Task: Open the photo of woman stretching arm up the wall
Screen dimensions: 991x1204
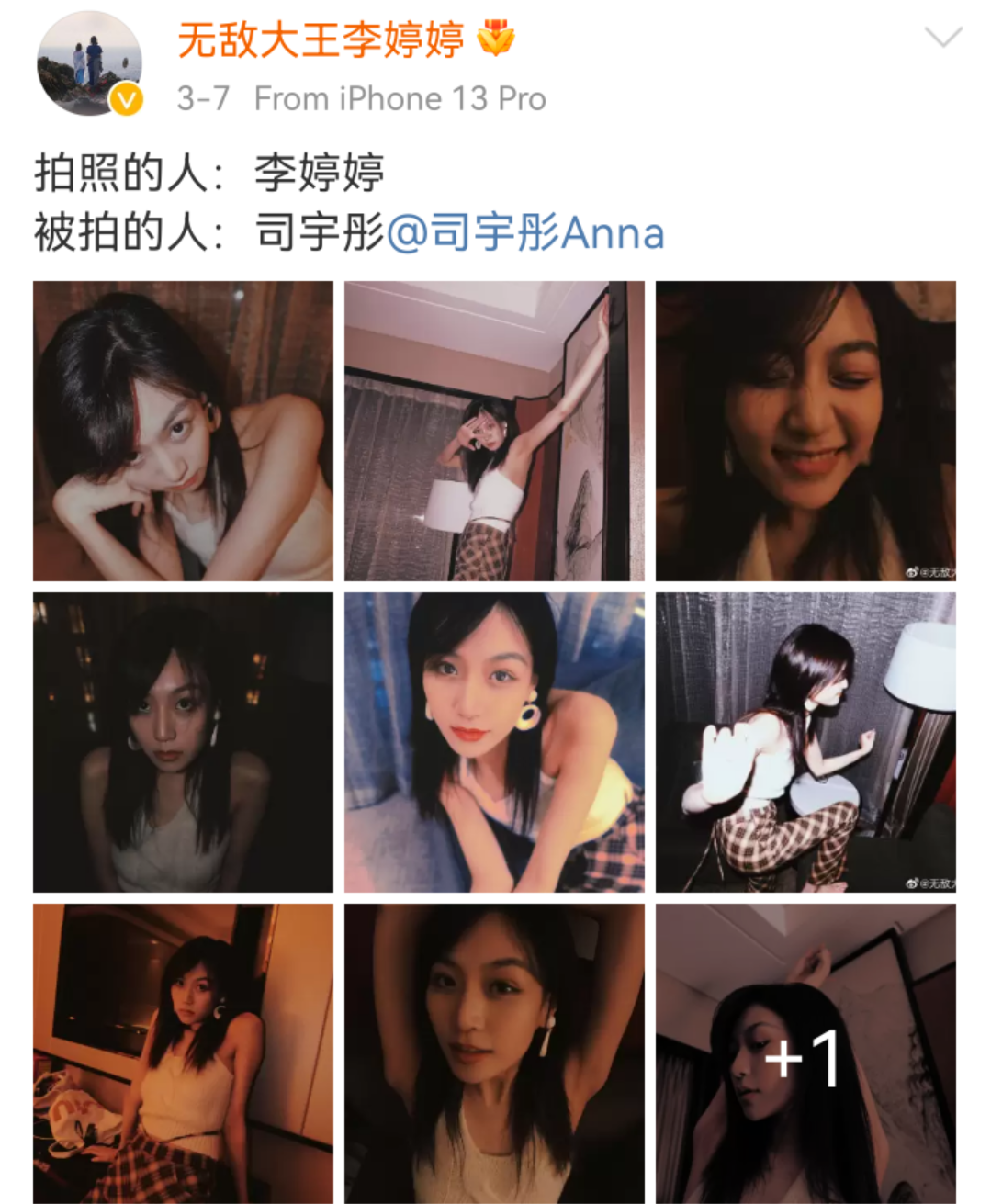Action: (x=494, y=431)
